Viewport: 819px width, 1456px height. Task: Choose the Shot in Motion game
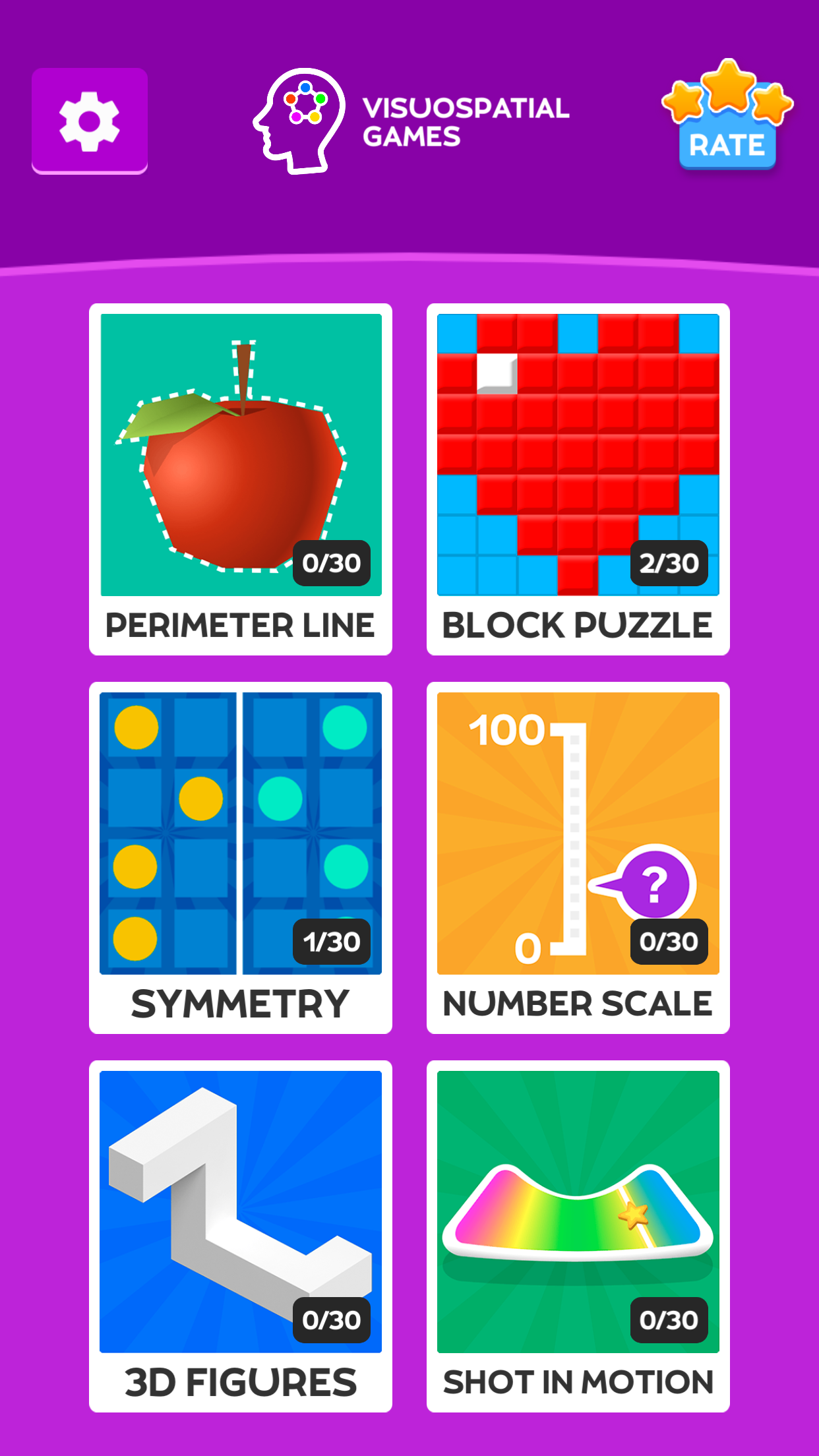click(x=578, y=1236)
